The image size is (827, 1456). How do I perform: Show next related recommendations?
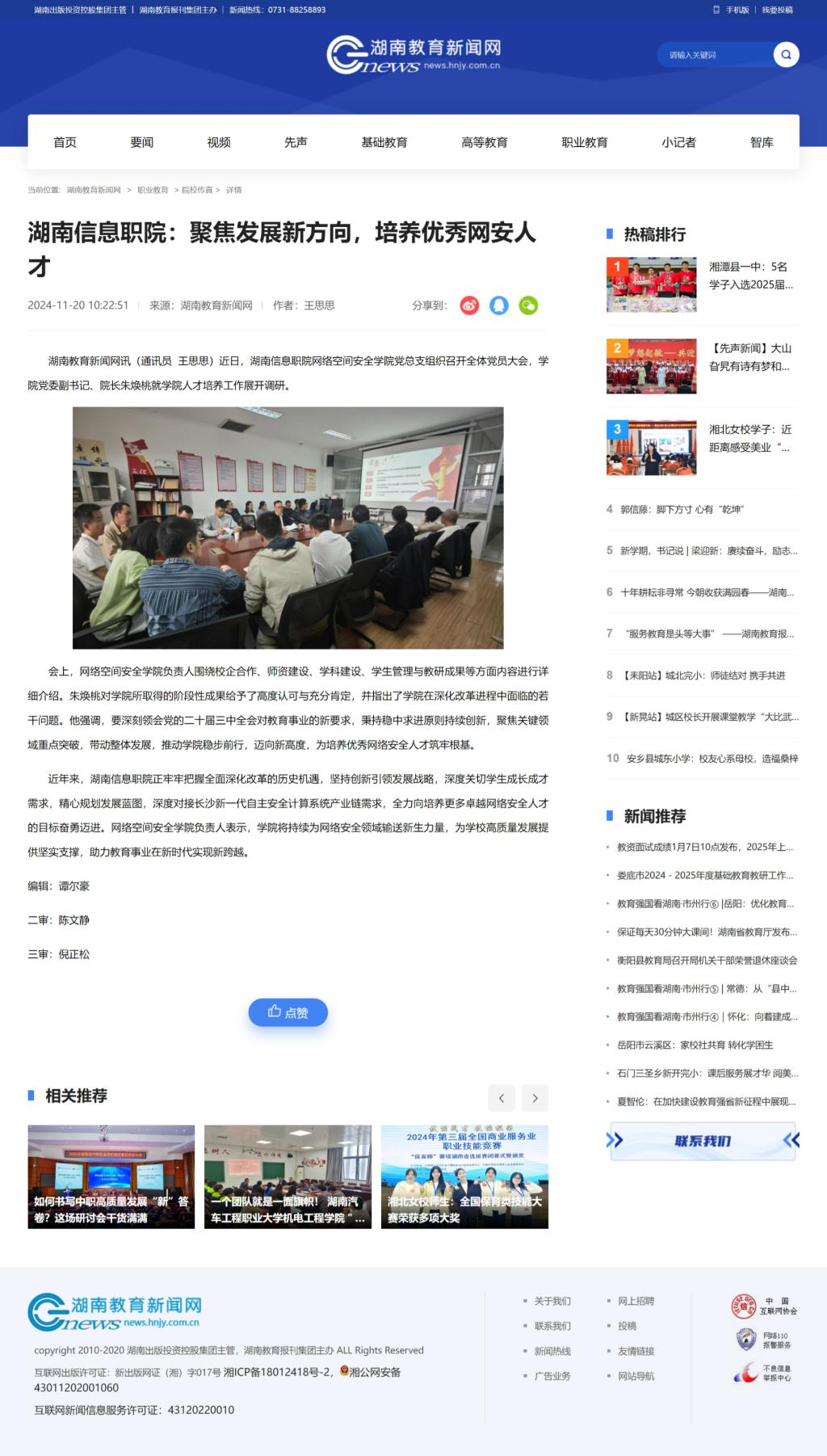click(535, 1097)
